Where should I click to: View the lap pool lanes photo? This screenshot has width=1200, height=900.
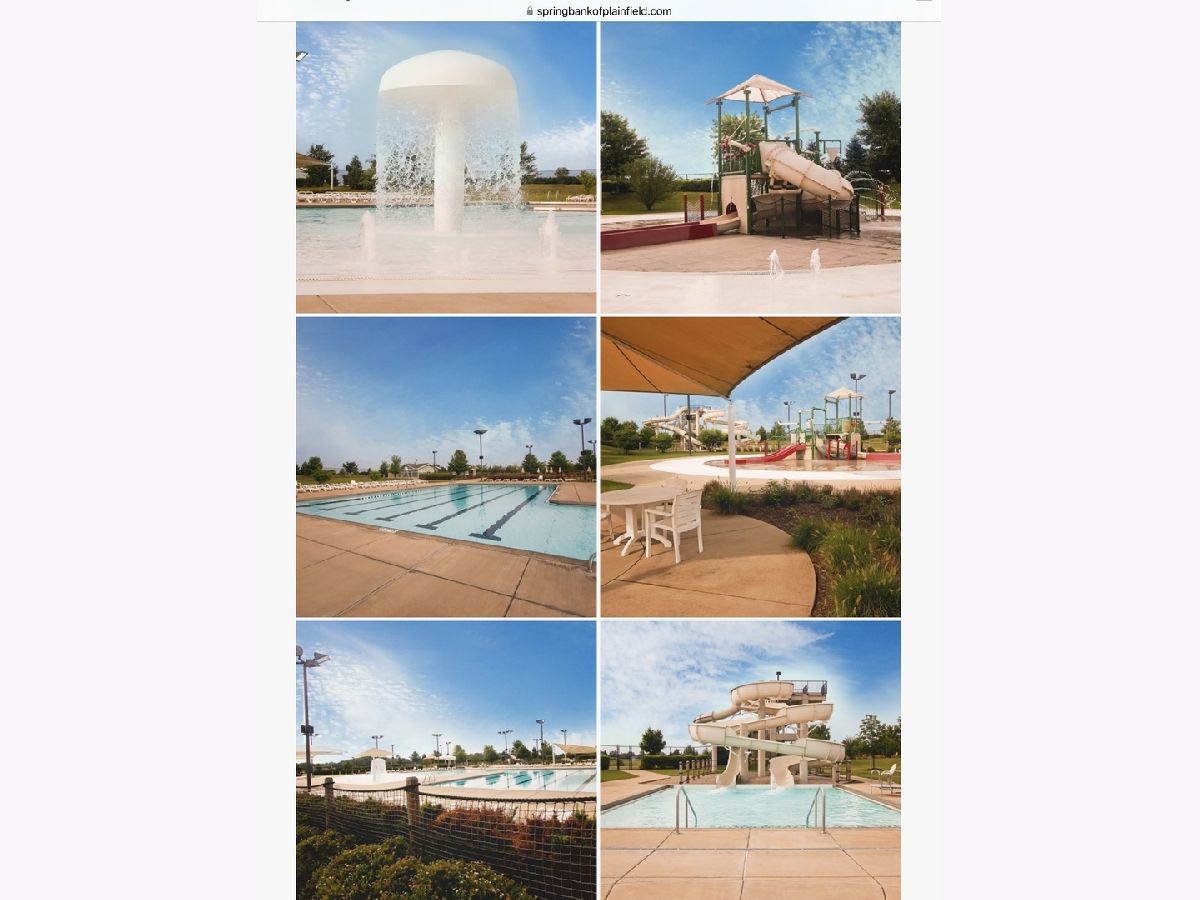[446, 467]
